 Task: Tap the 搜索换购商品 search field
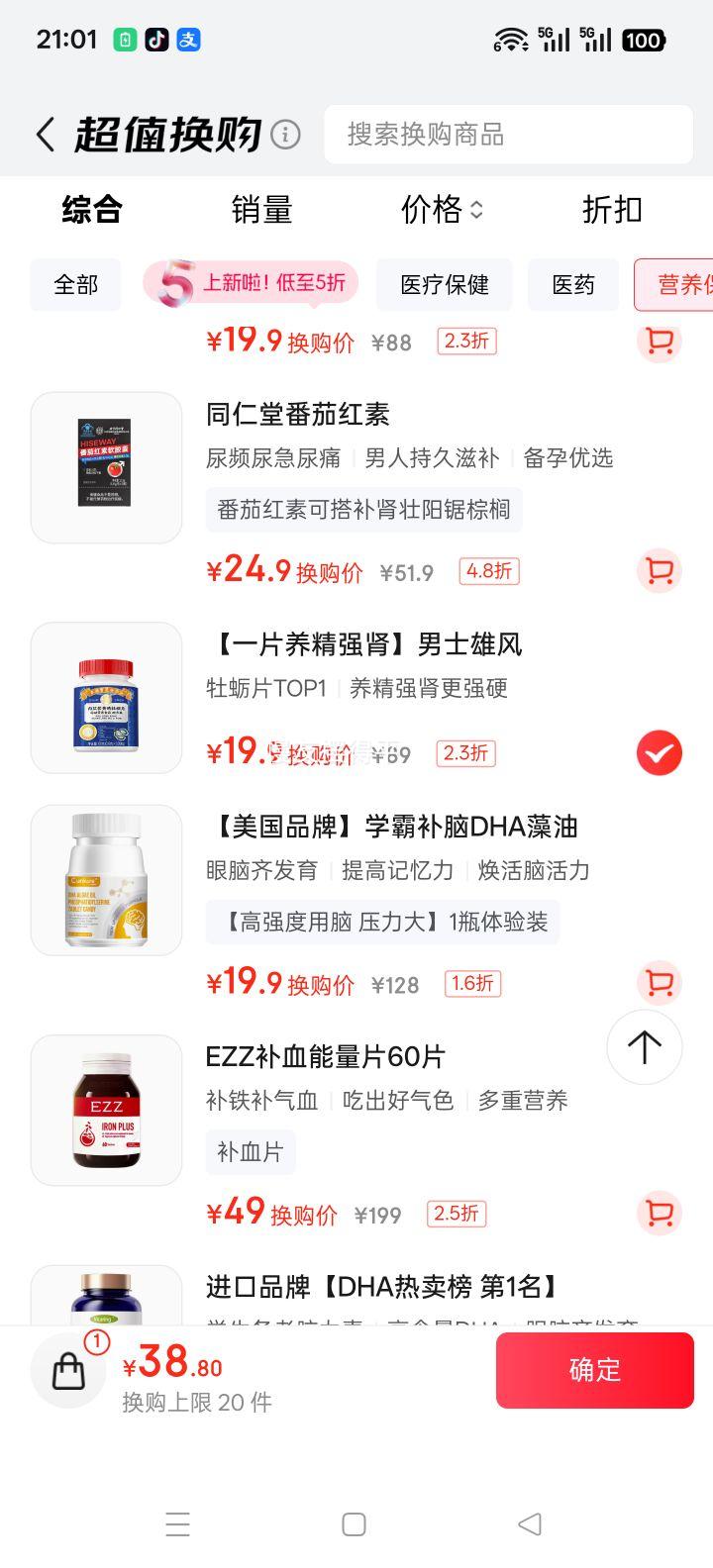(507, 135)
